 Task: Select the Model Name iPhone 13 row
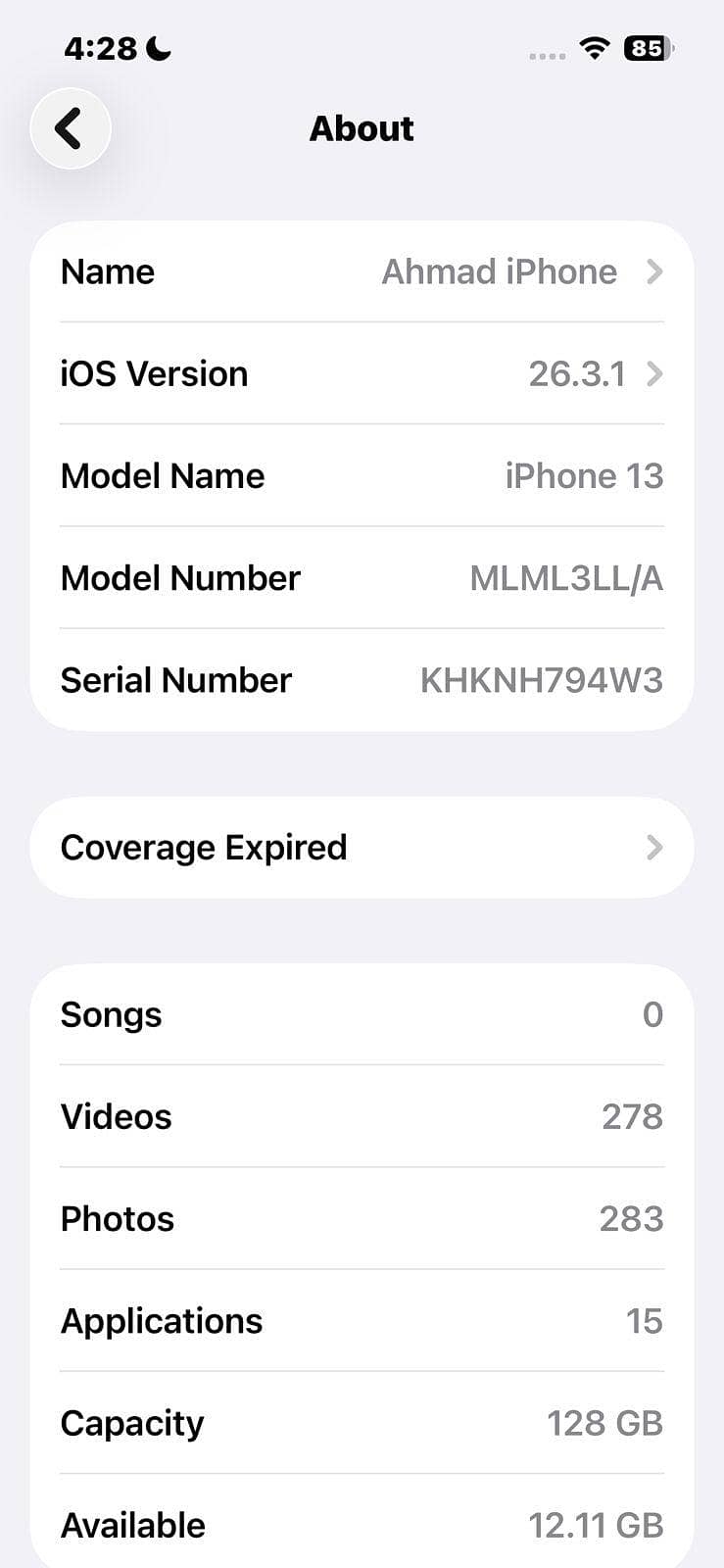tap(362, 475)
